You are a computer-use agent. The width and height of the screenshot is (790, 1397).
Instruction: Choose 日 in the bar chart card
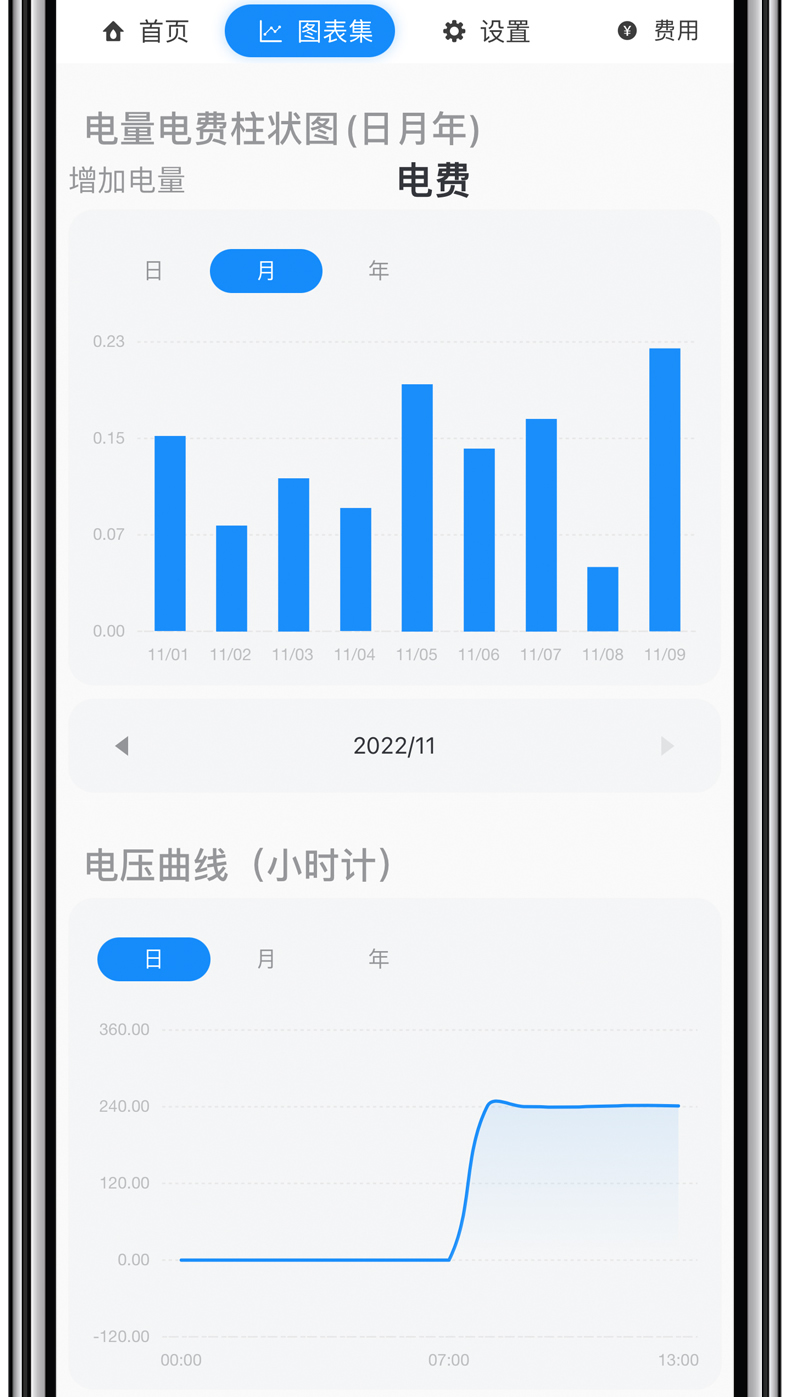point(153,271)
